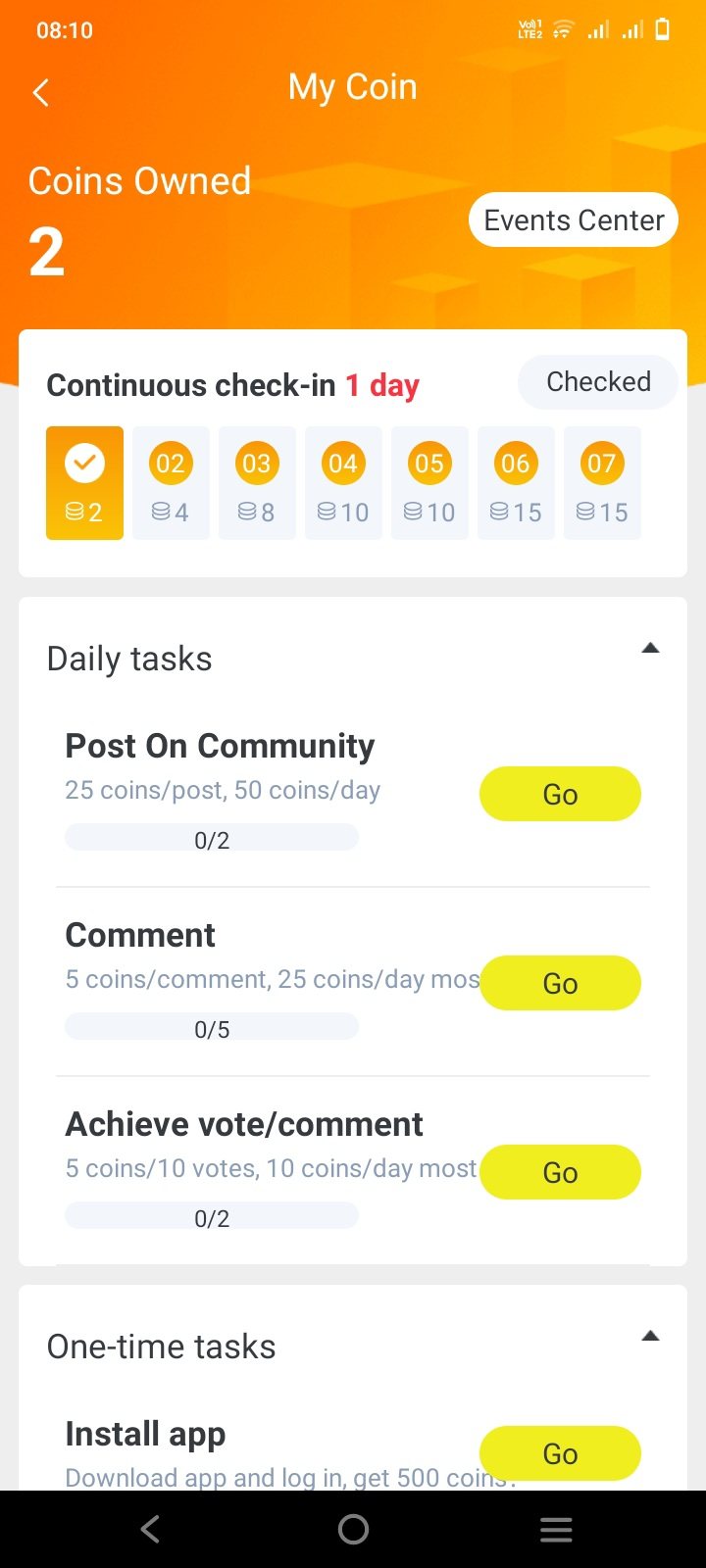Screen dimensions: 706x1568
Task: Tap Go for Achieve vote/comment
Action: pos(560,1172)
